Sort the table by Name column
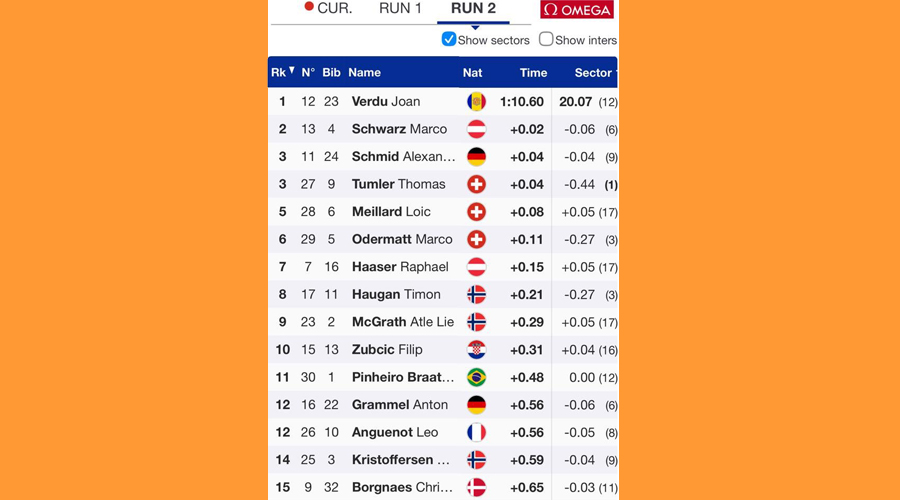The image size is (900, 500). tap(364, 72)
